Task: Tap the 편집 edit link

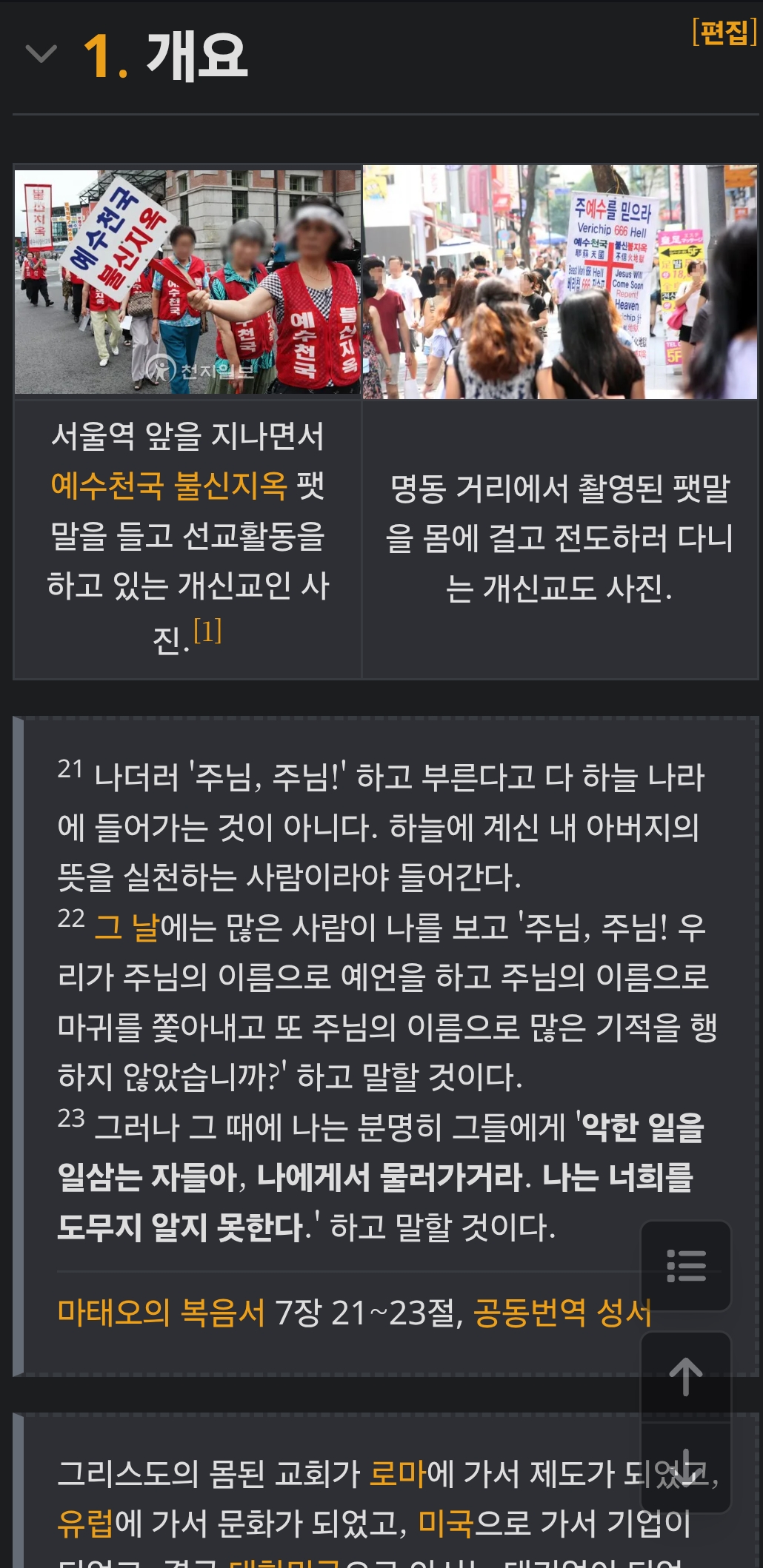Action: (x=724, y=33)
